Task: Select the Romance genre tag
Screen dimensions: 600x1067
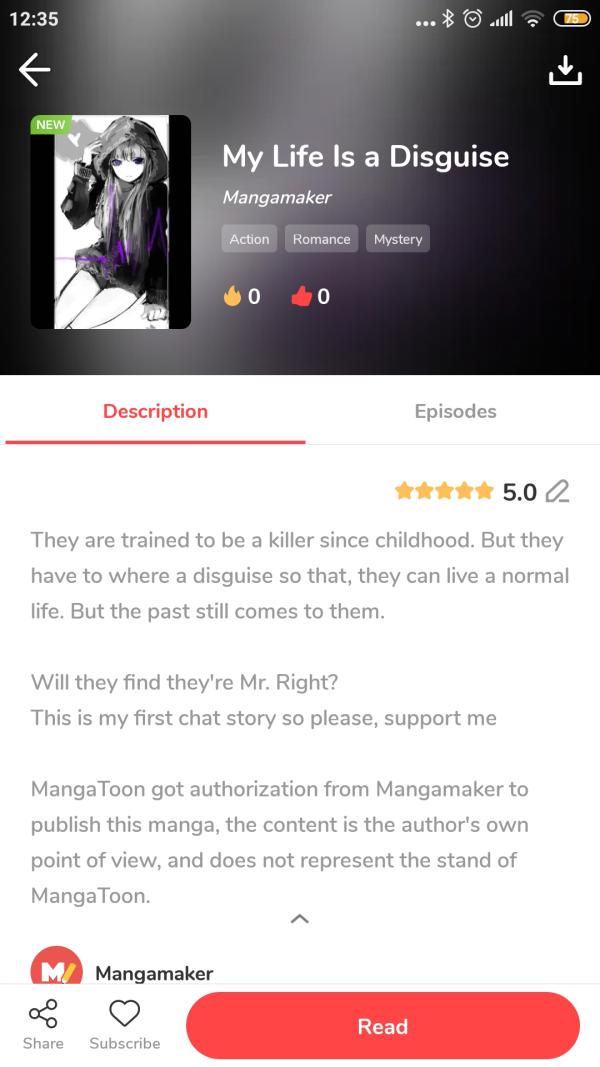Action: pos(321,239)
